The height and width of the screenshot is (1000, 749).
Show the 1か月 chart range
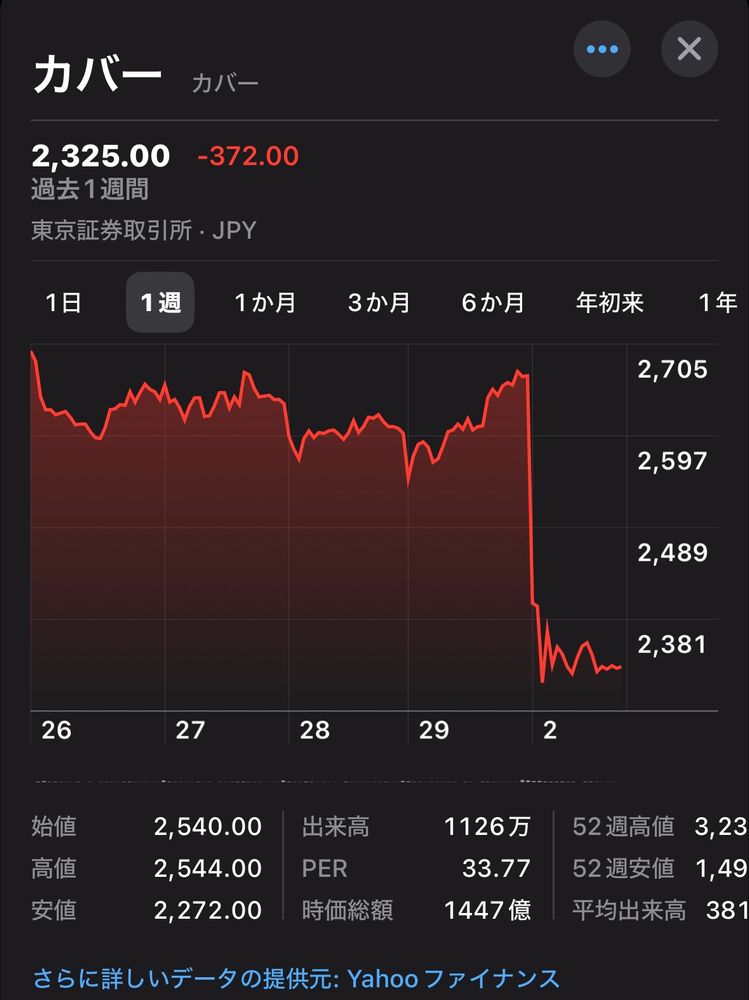[265, 303]
